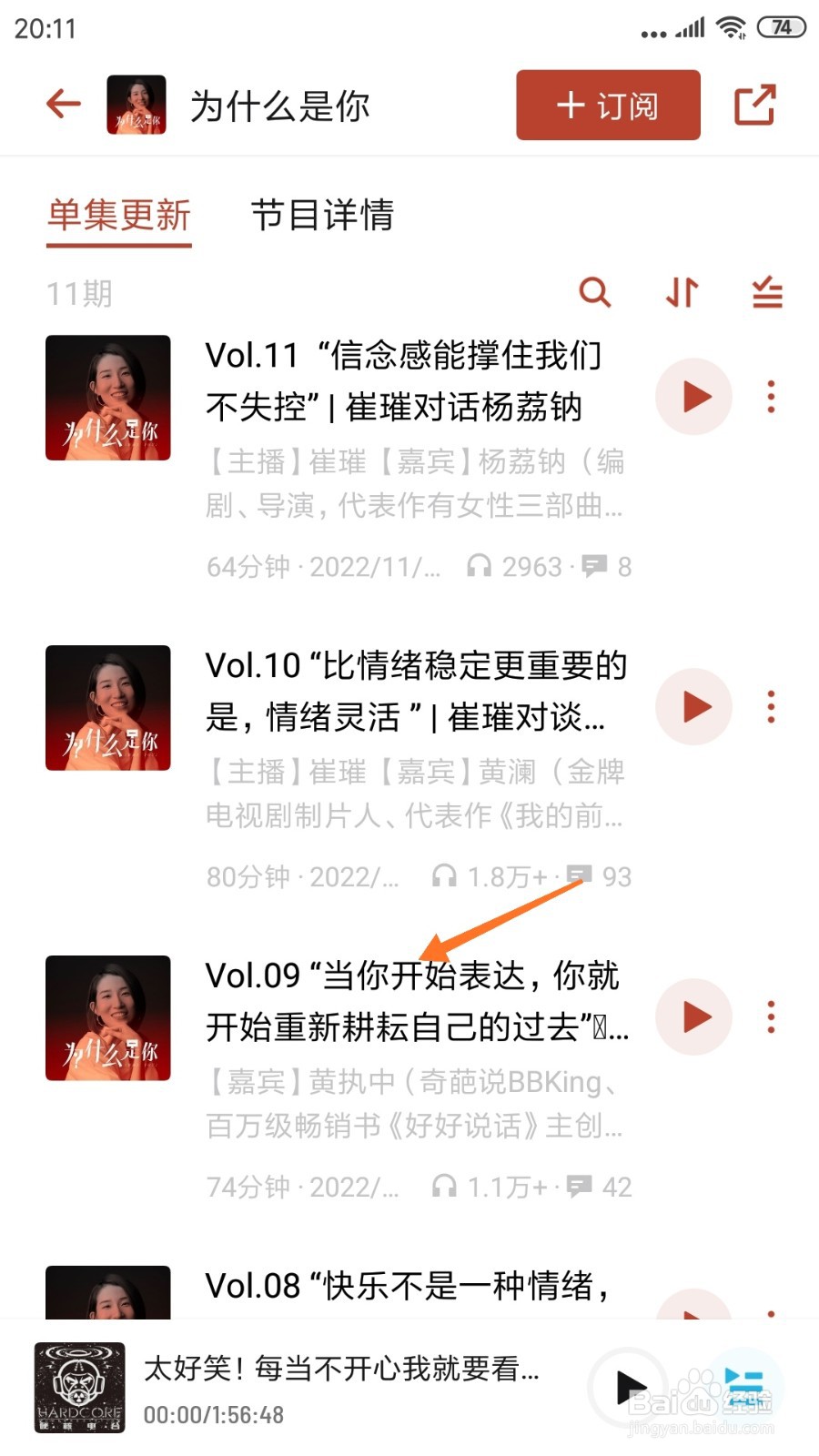Open more options for Vol.09

(x=771, y=1016)
